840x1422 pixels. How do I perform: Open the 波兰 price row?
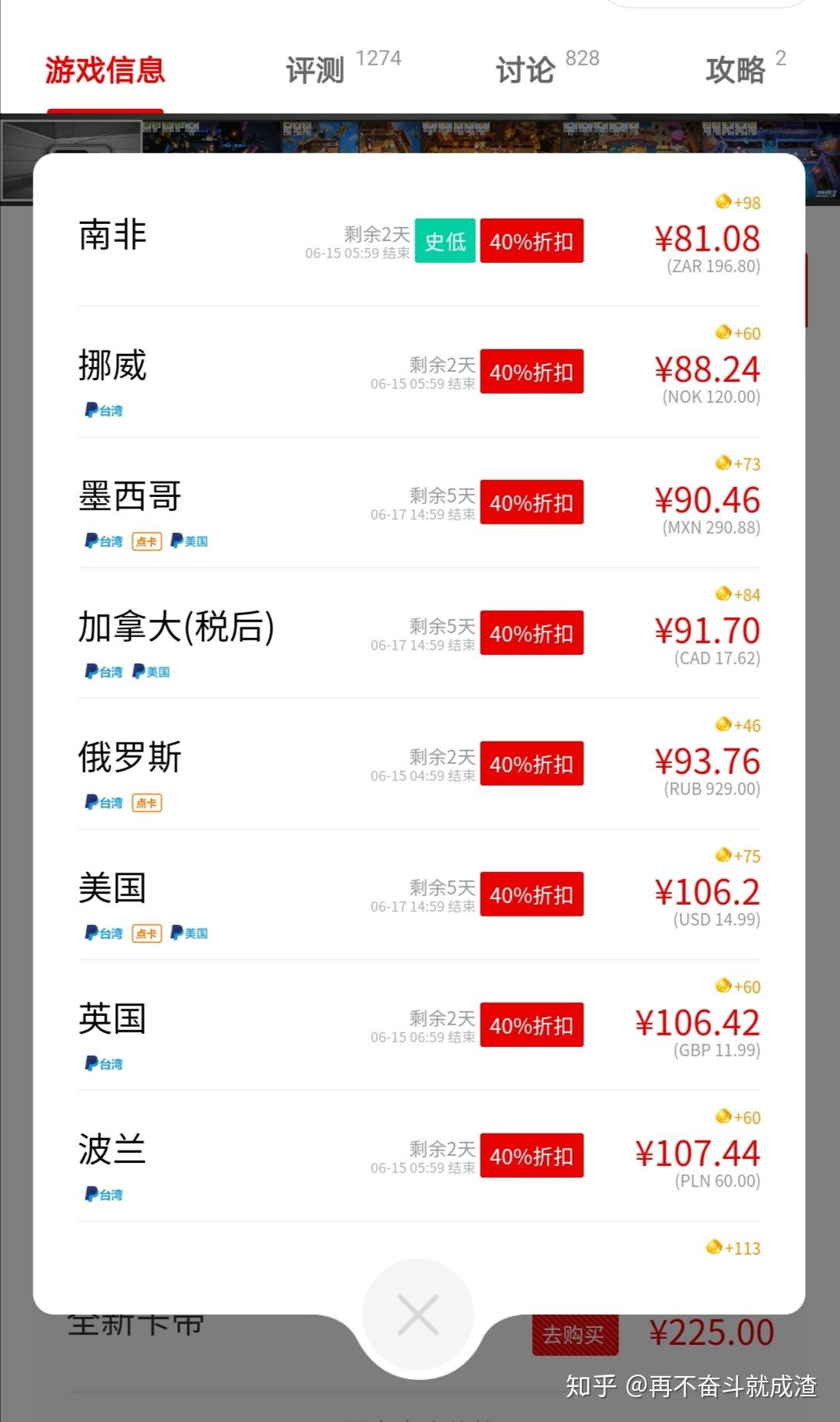pyautogui.click(x=419, y=1156)
